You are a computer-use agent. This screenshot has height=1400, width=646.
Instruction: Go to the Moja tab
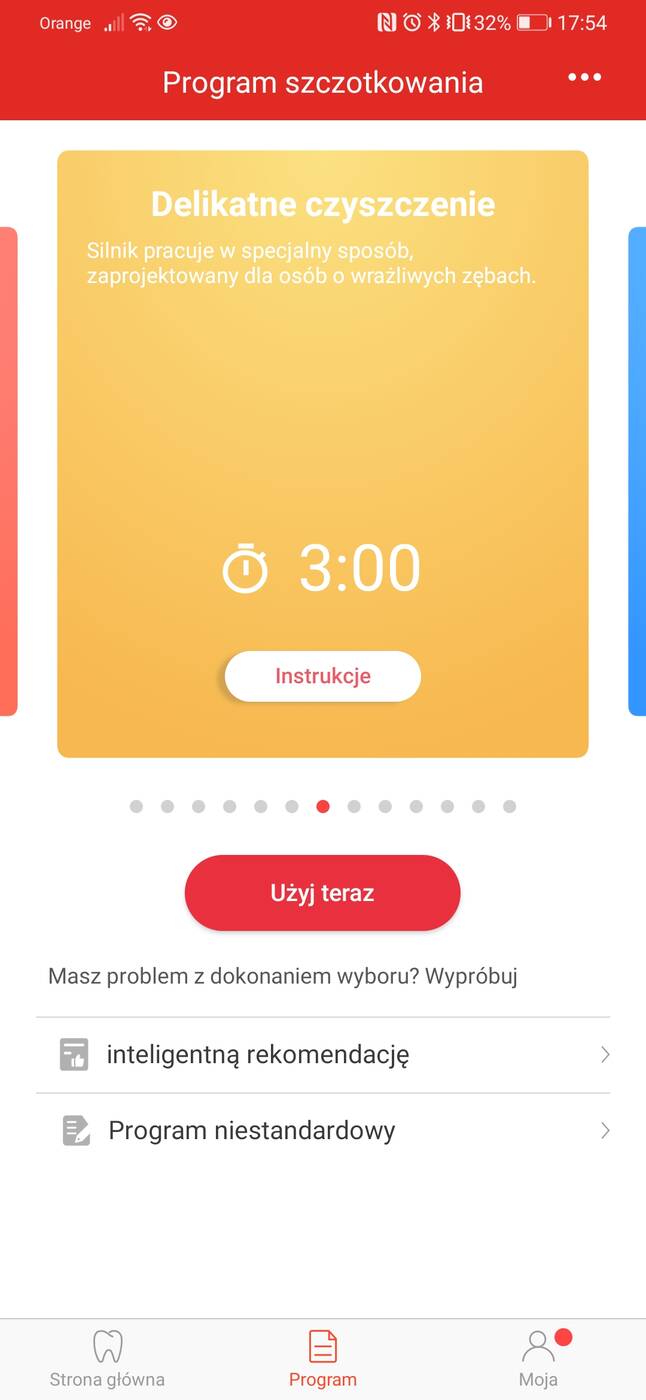pos(538,1358)
